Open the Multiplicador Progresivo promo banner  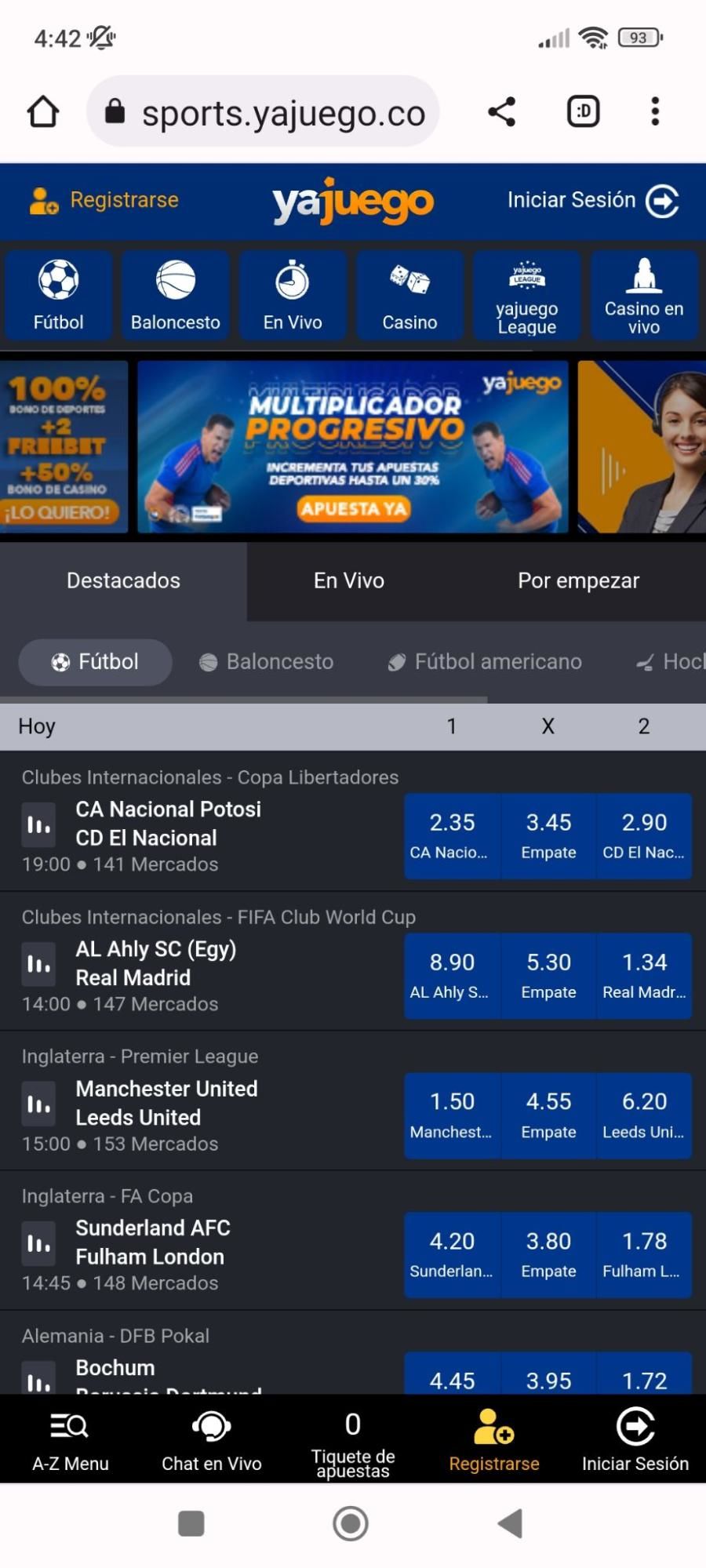coord(352,447)
